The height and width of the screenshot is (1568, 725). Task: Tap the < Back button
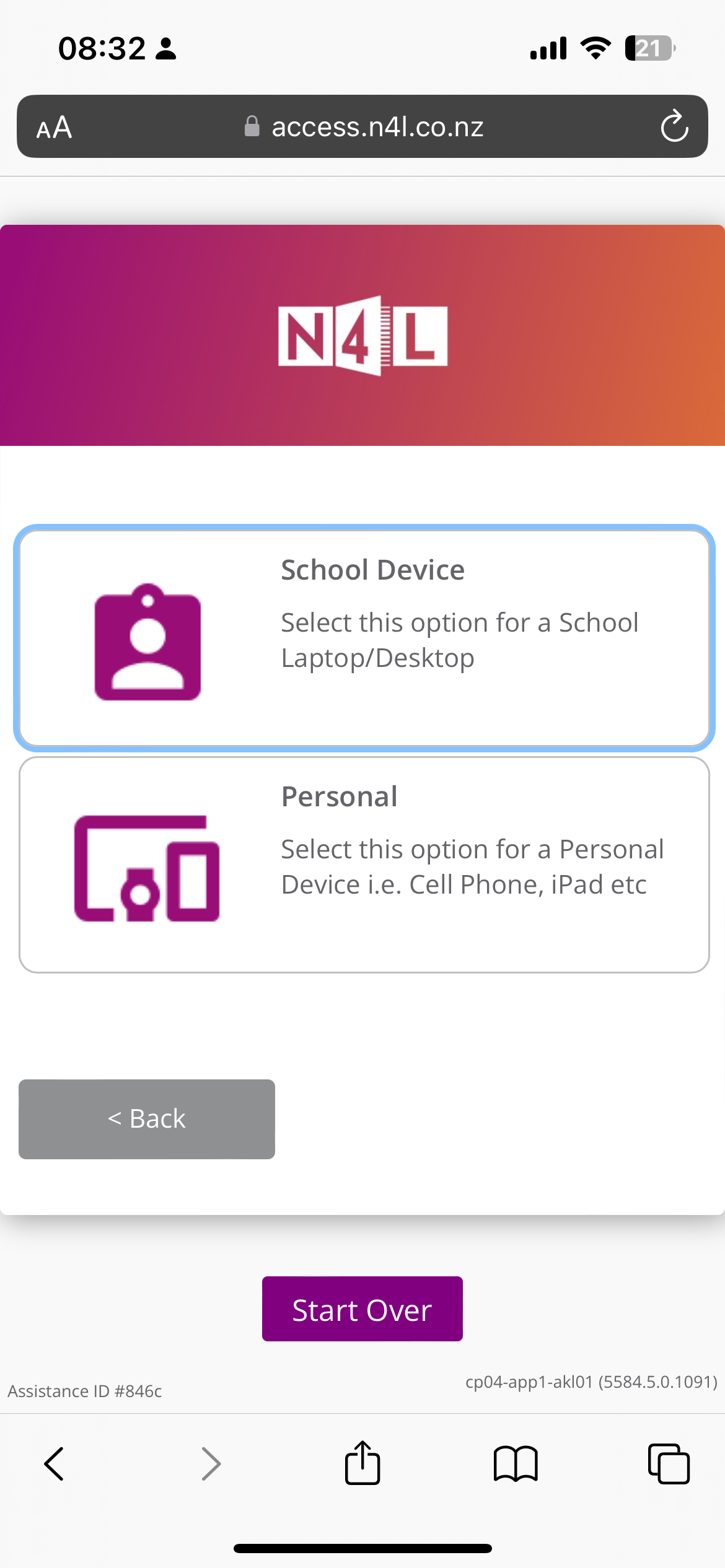[146, 1118]
